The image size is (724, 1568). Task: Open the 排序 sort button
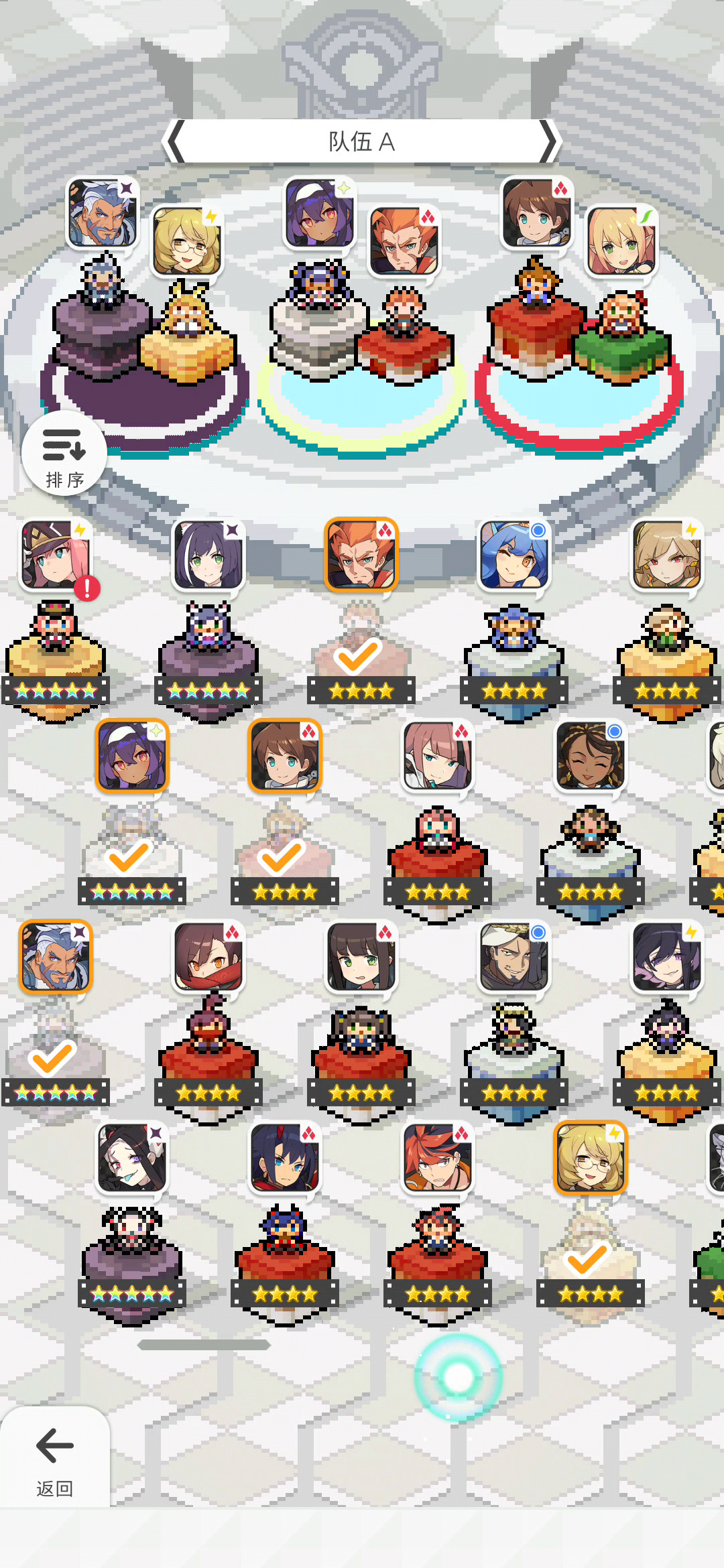tap(64, 454)
